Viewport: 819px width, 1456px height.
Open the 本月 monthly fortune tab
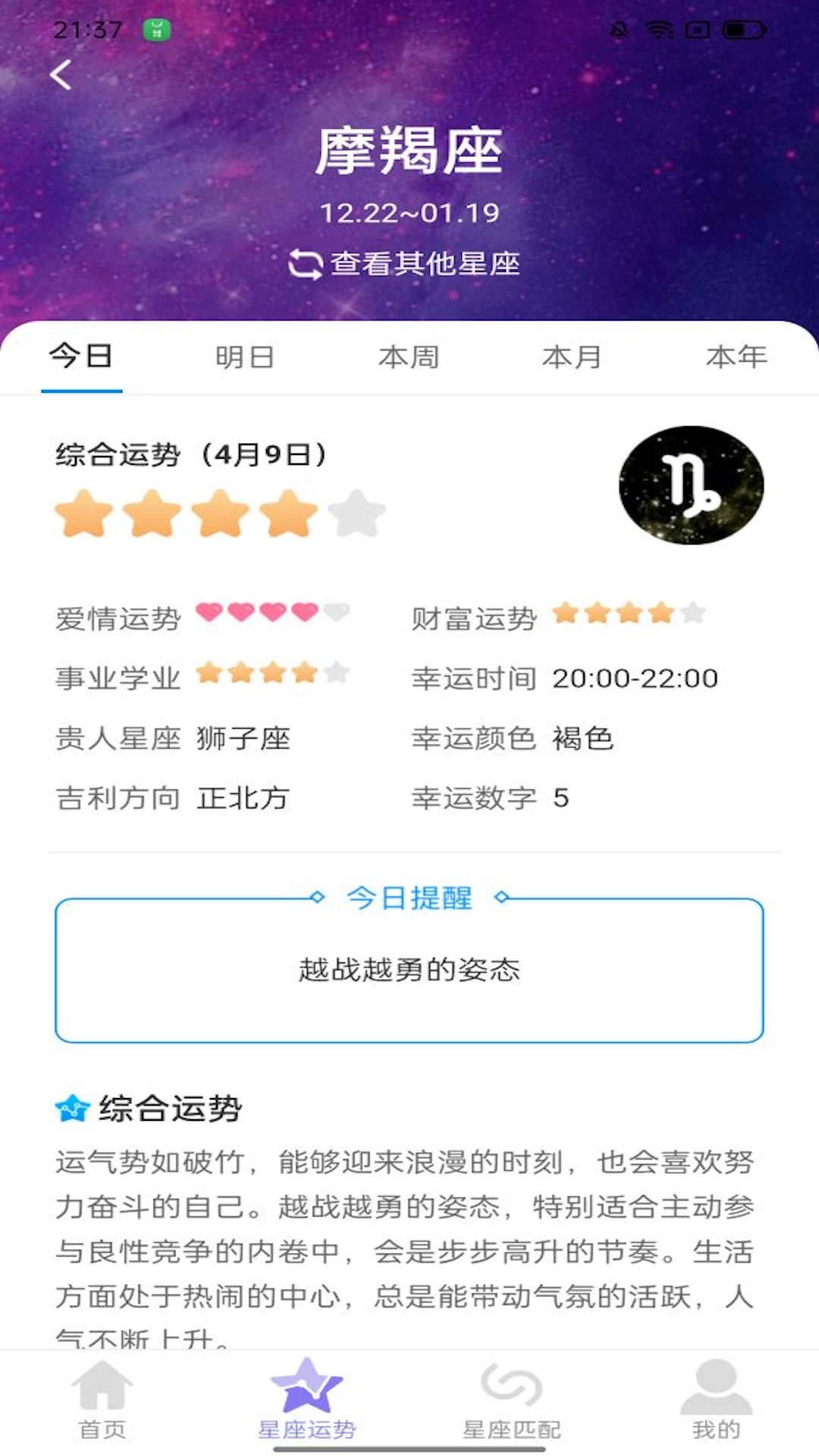coord(572,356)
